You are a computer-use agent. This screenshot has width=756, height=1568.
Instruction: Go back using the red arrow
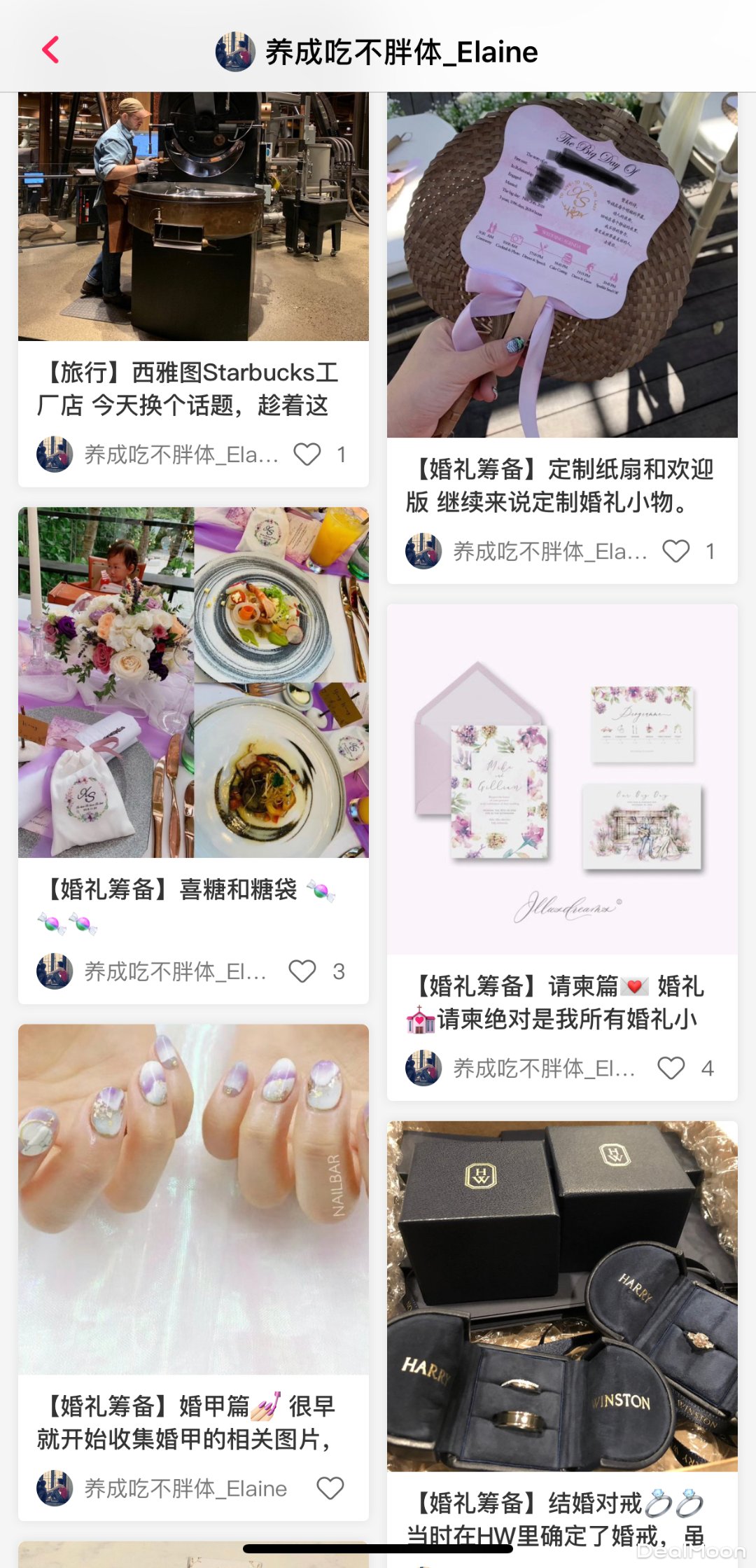pyautogui.click(x=50, y=50)
